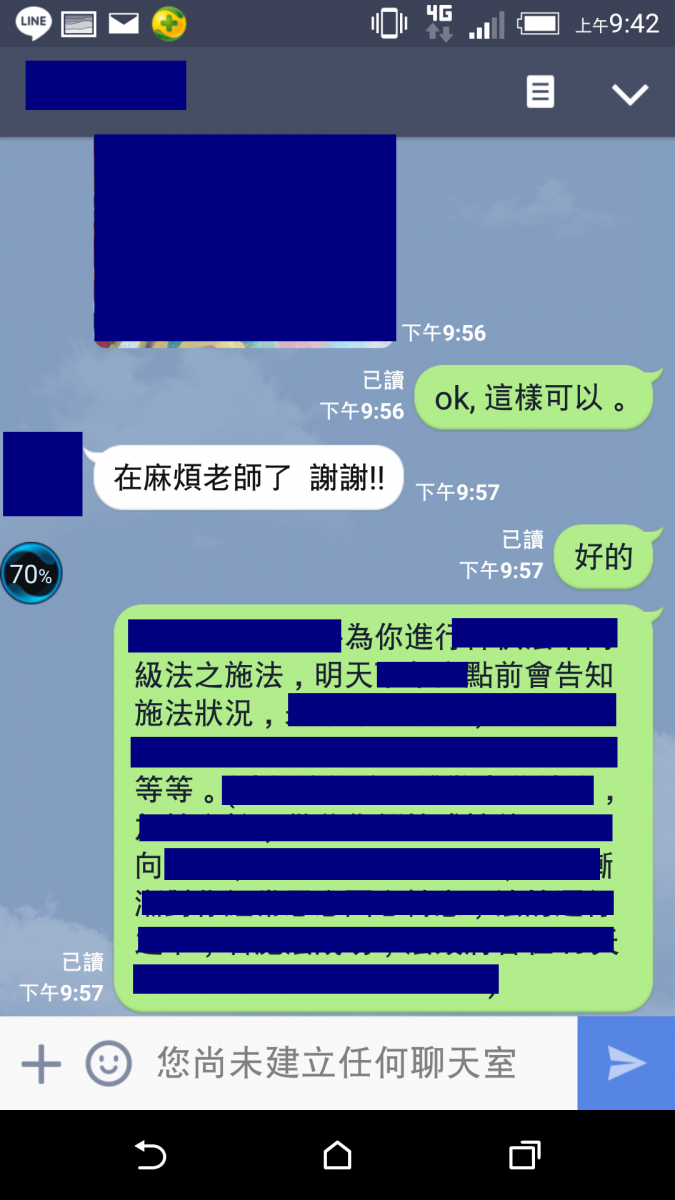675x1200 pixels.
Task: Open the attachment plus menu
Action: click(41, 1063)
